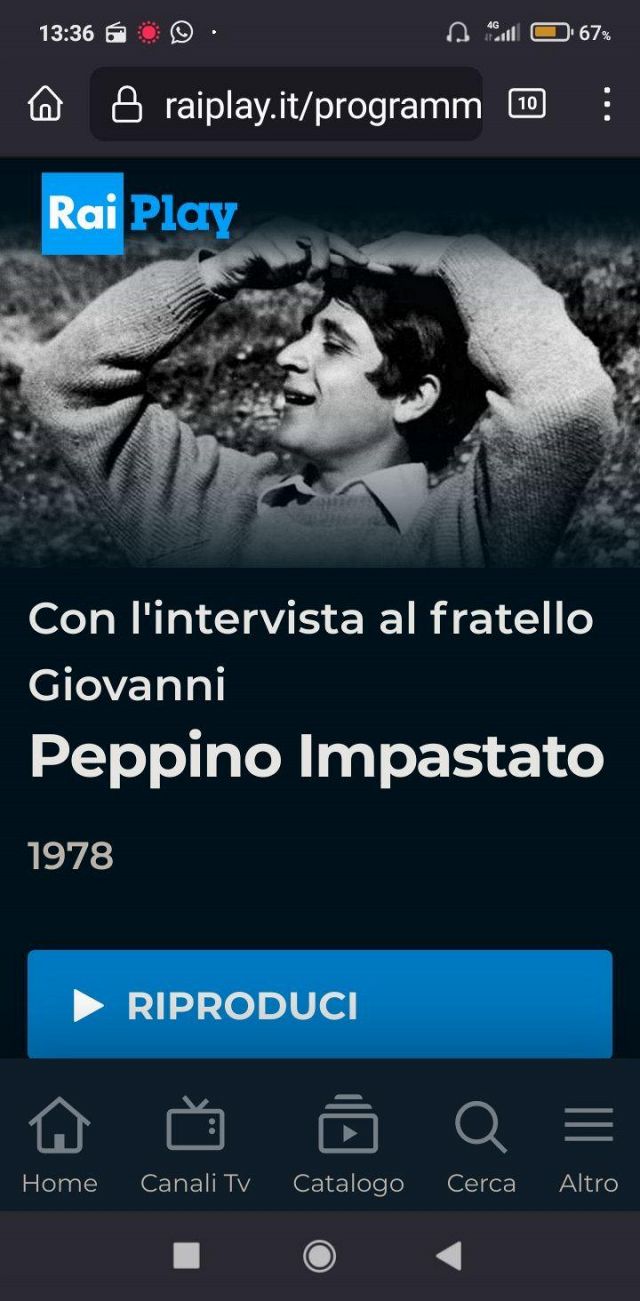640x1301 pixels.
Task: Open recent apps from the navigation bar
Action: tap(186, 1256)
